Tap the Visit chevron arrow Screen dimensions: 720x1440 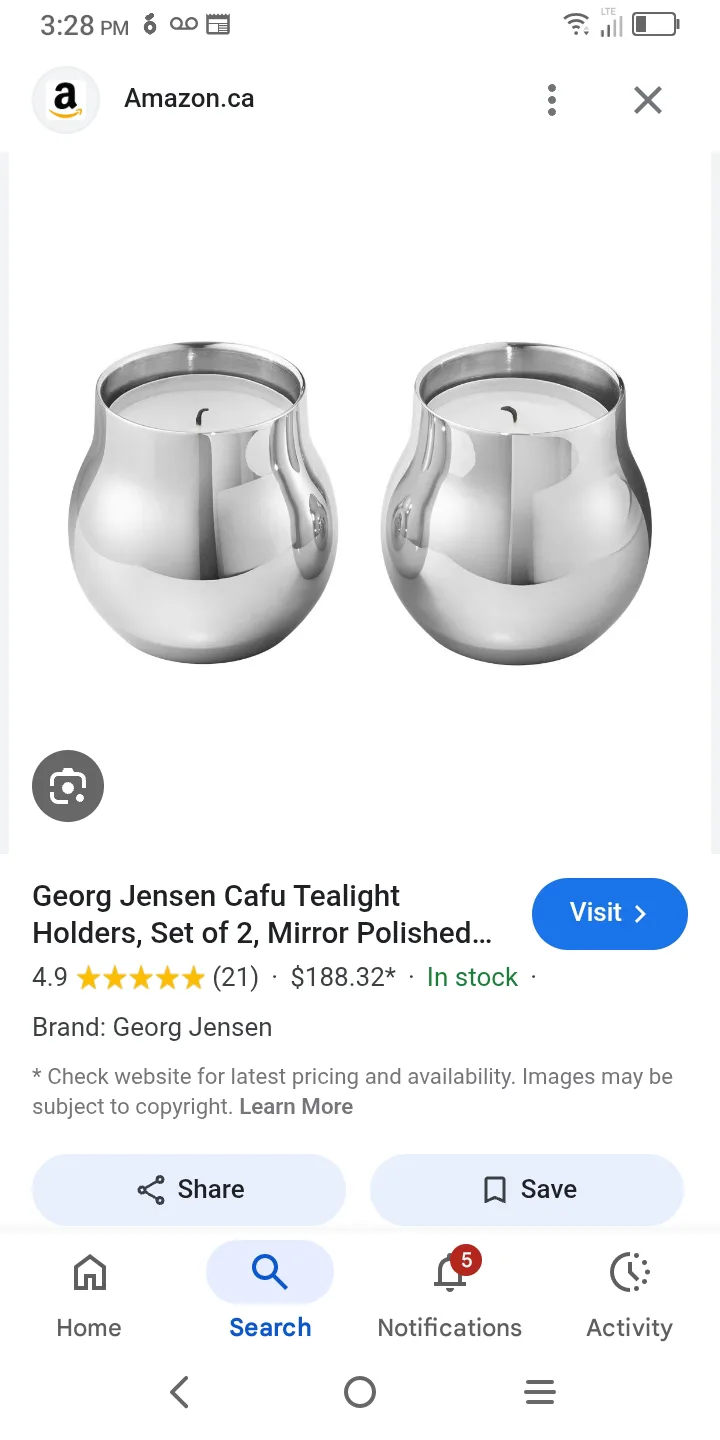click(x=638, y=913)
